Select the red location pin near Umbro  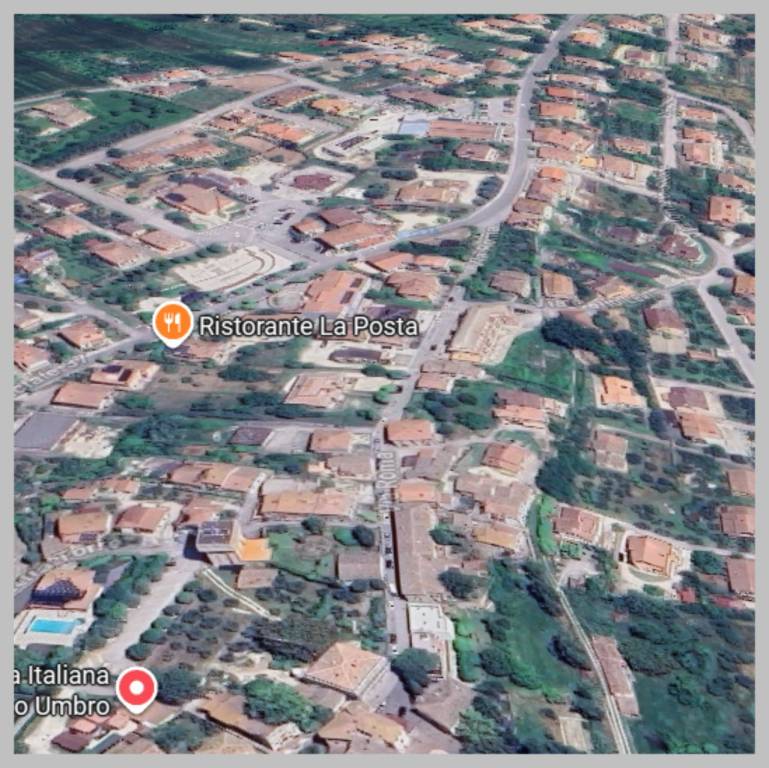point(136,687)
